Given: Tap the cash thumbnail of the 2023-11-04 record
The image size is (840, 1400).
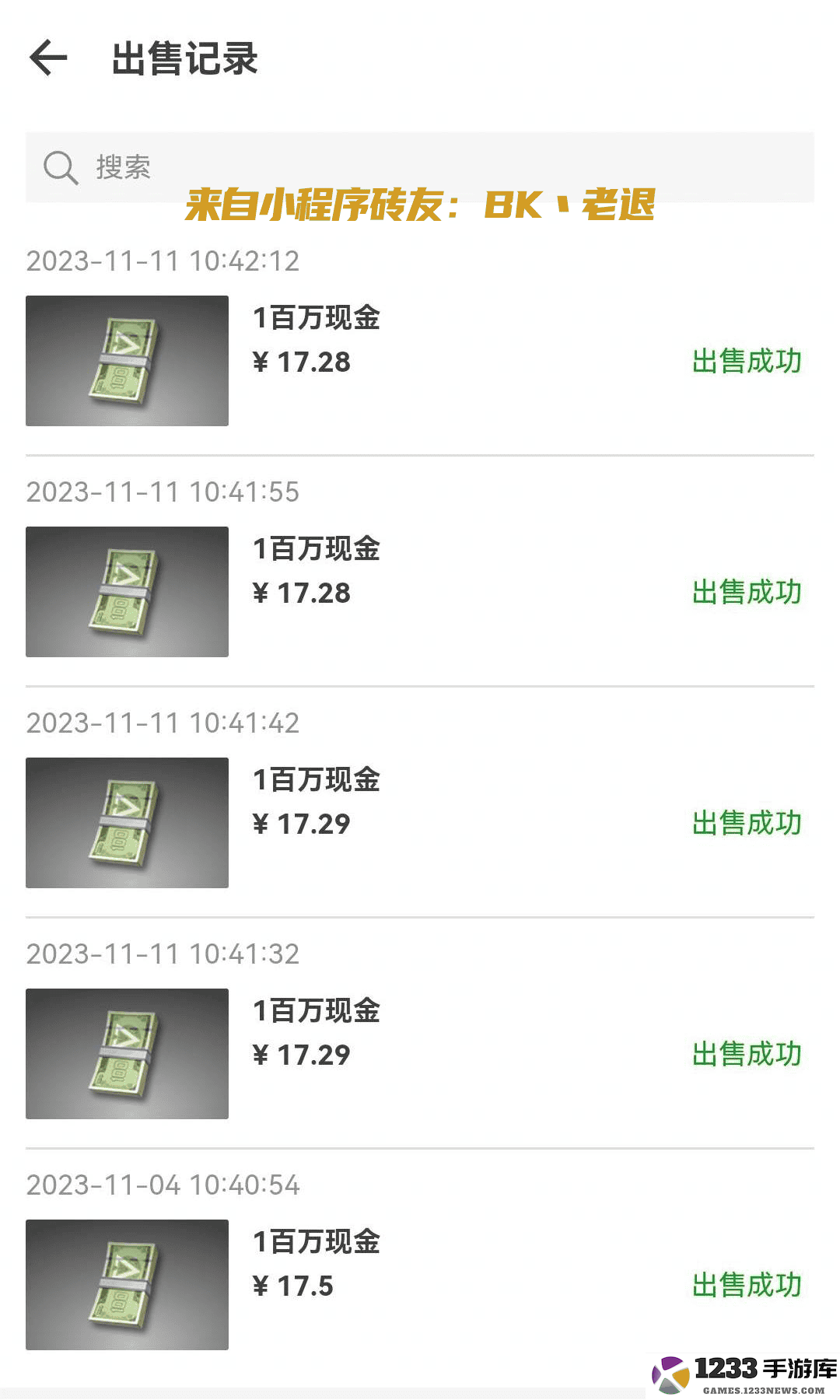Looking at the screenshot, I should [127, 1283].
